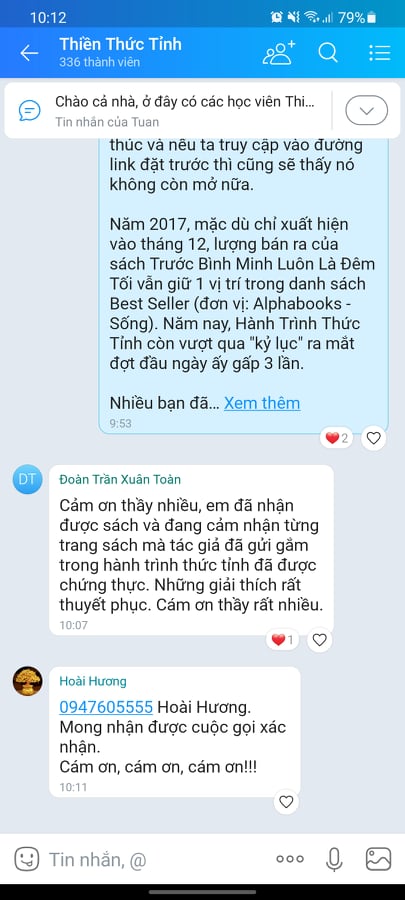The image size is (405, 900).
Task: View reactions on Đoàn Trần Xuân Toàn's message
Action: (282, 640)
